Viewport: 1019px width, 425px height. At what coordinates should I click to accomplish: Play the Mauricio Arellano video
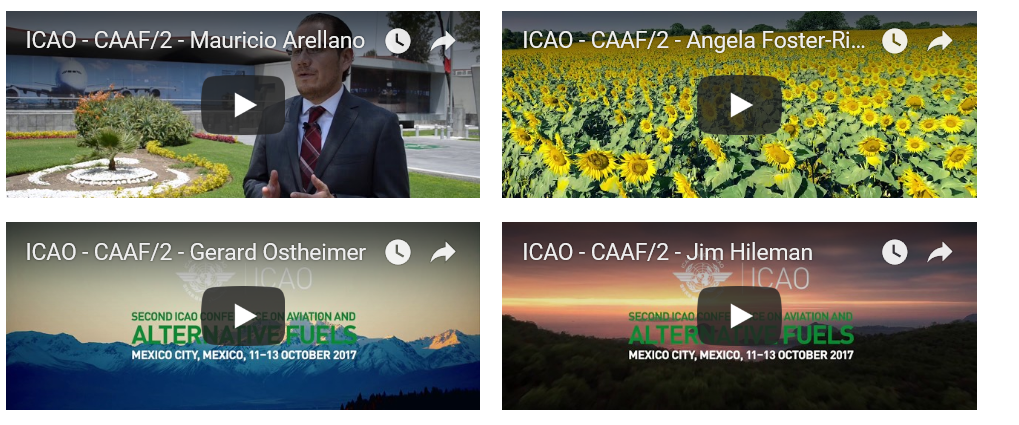243,105
